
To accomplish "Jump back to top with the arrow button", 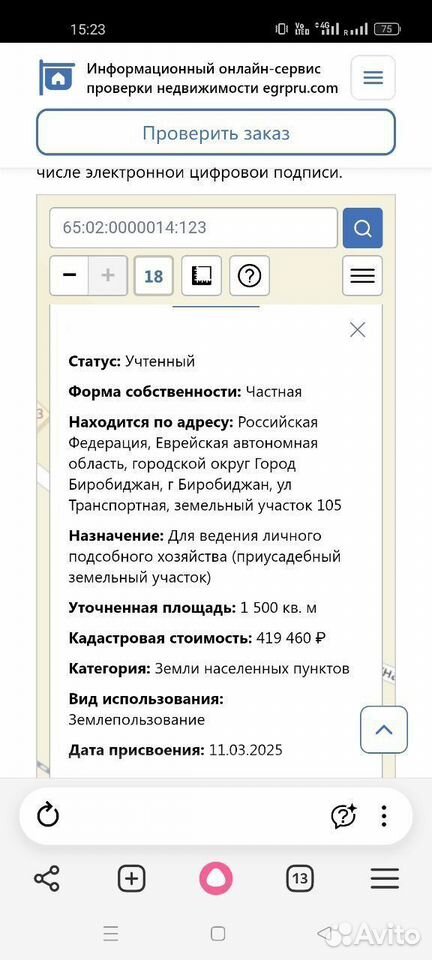I will click(384, 729).
